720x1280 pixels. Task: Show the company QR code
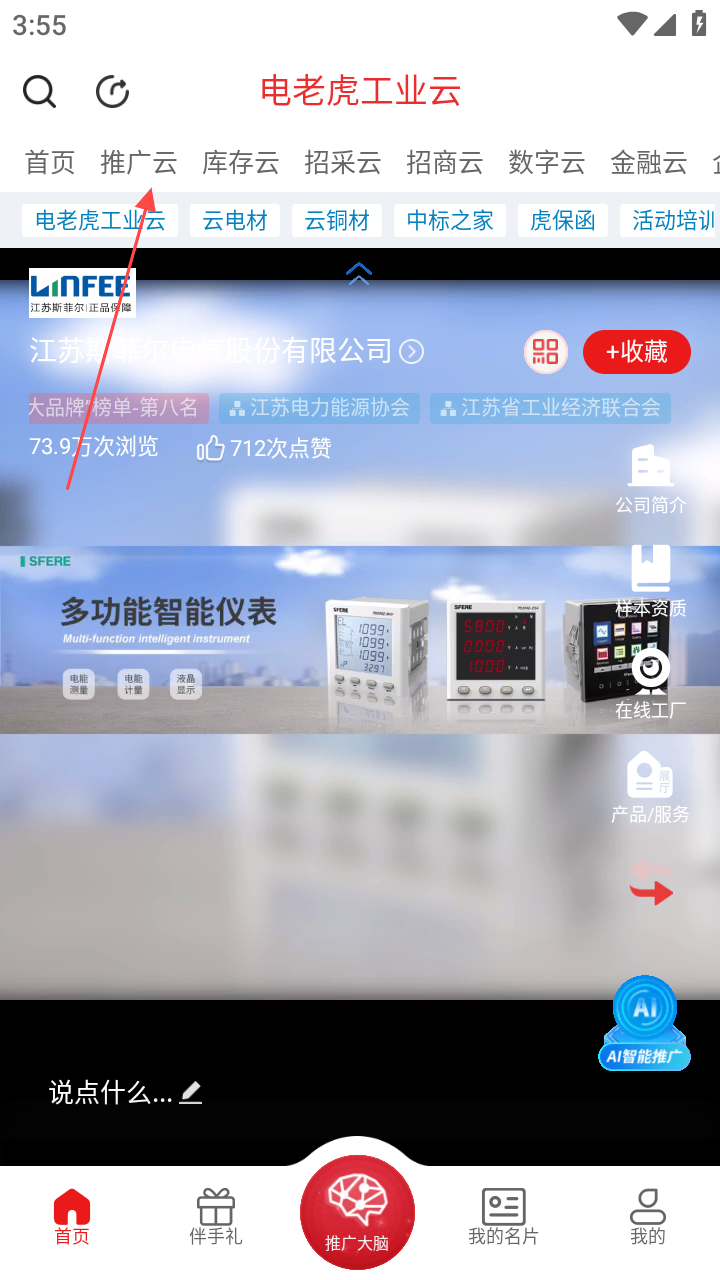(x=545, y=352)
